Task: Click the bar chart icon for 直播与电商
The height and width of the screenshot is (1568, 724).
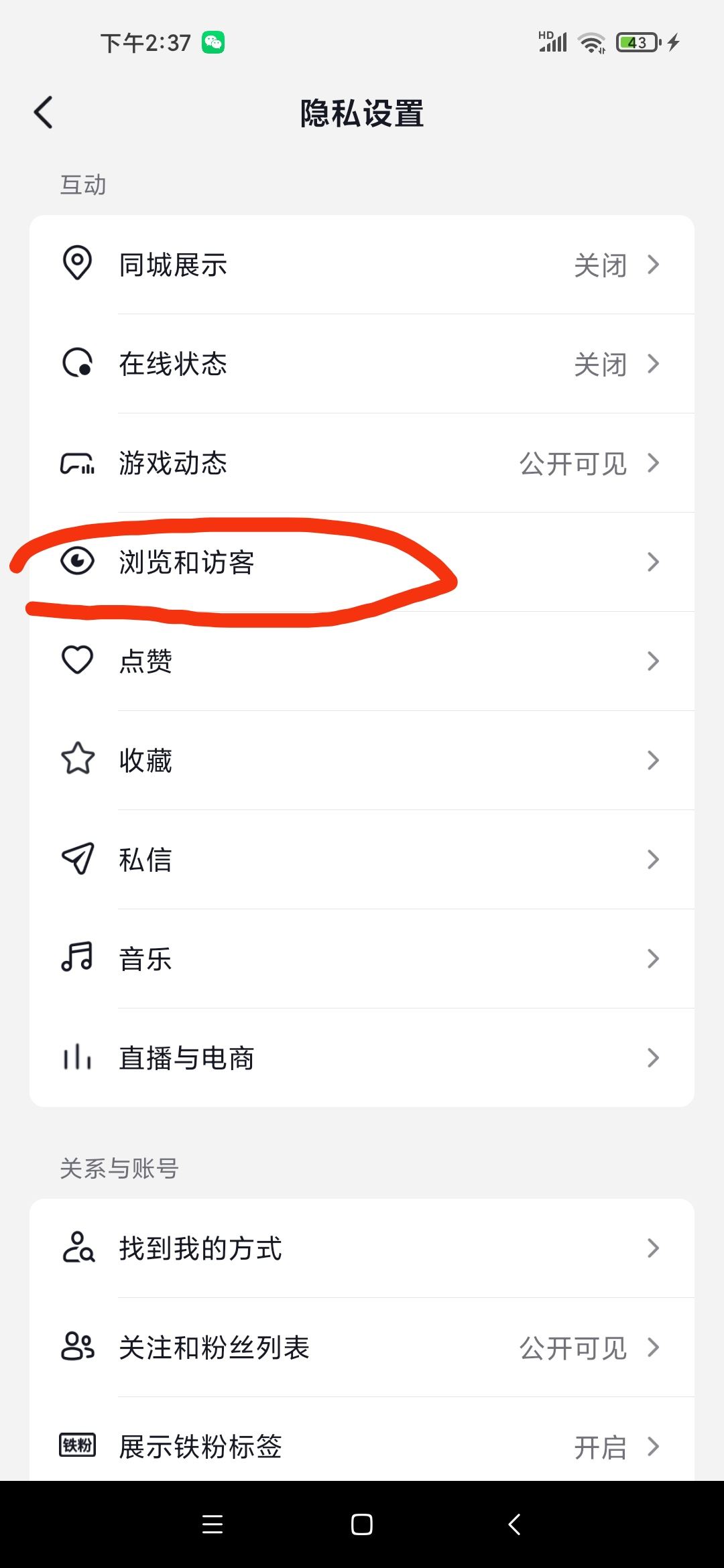Action: (77, 1057)
